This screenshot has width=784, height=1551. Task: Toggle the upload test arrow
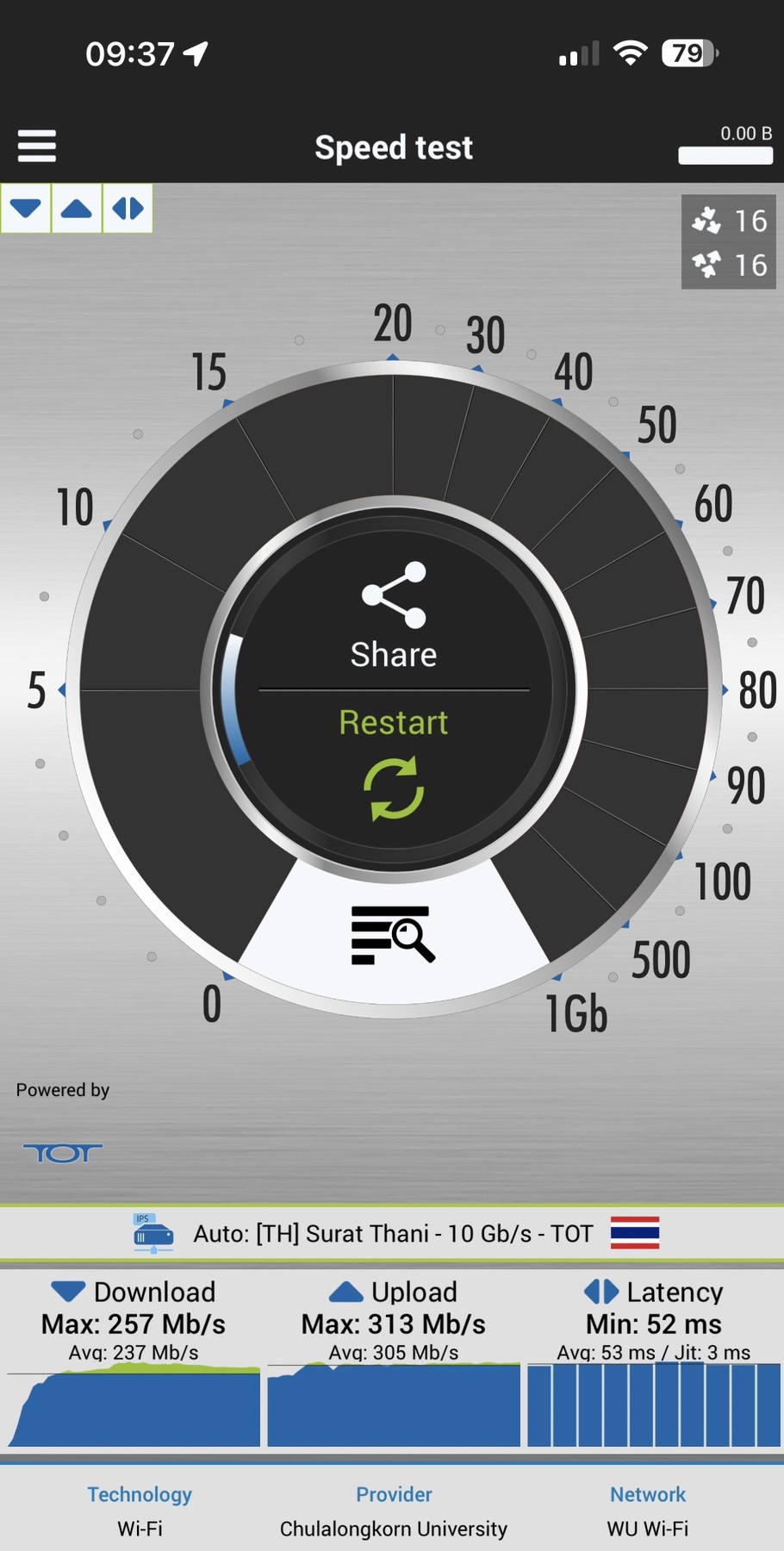pos(77,209)
